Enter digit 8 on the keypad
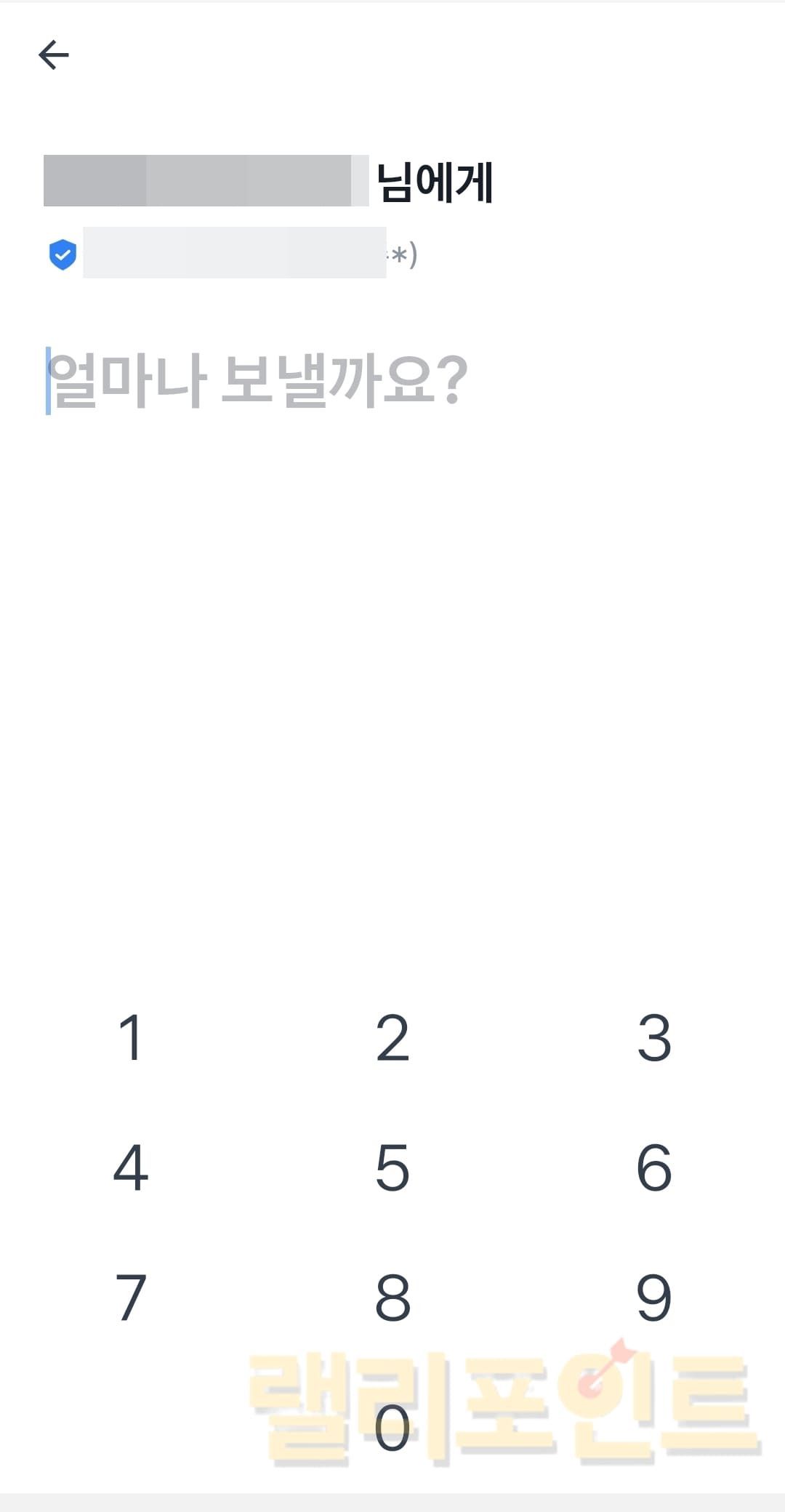The width and height of the screenshot is (785, 1512). [x=392, y=1298]
